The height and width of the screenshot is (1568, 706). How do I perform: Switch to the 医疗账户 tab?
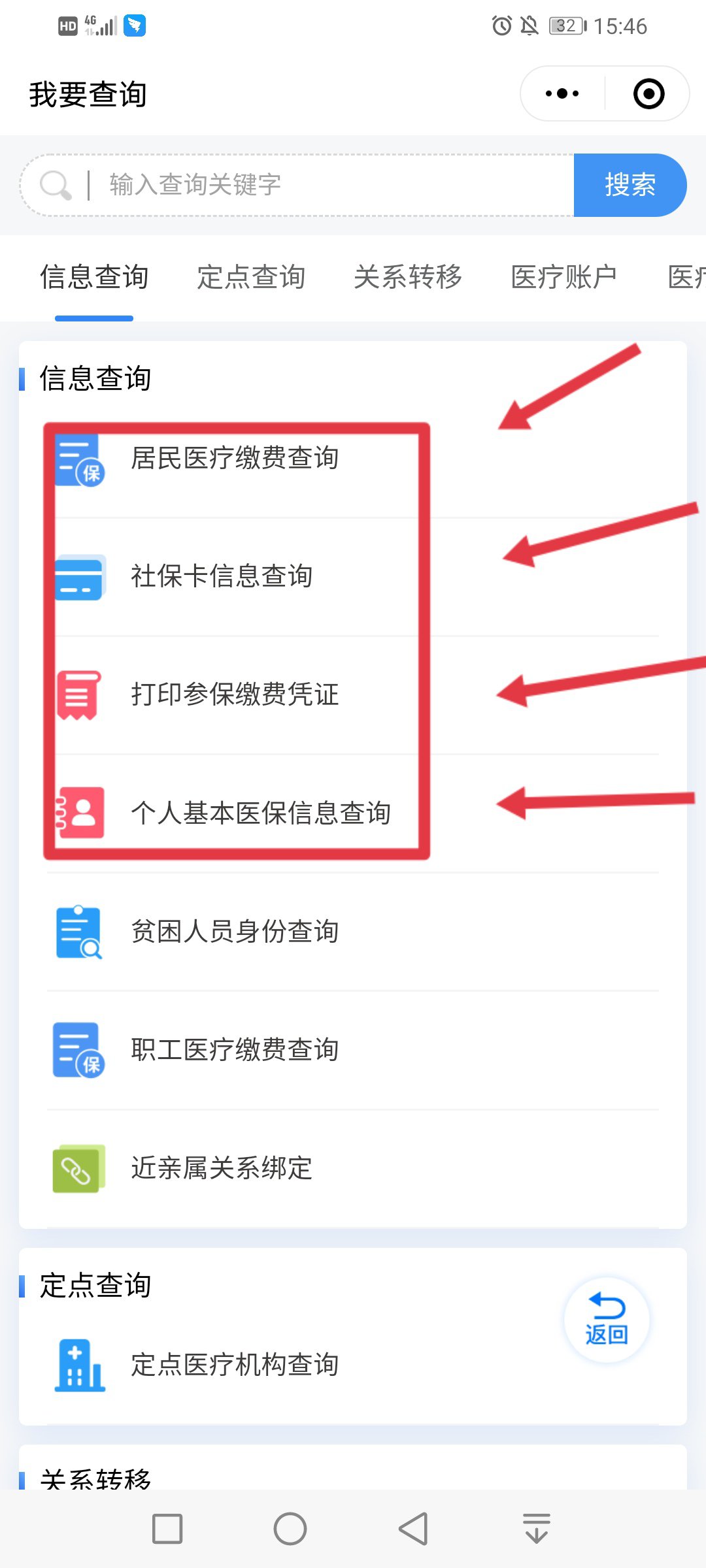[x=564, y=277]
